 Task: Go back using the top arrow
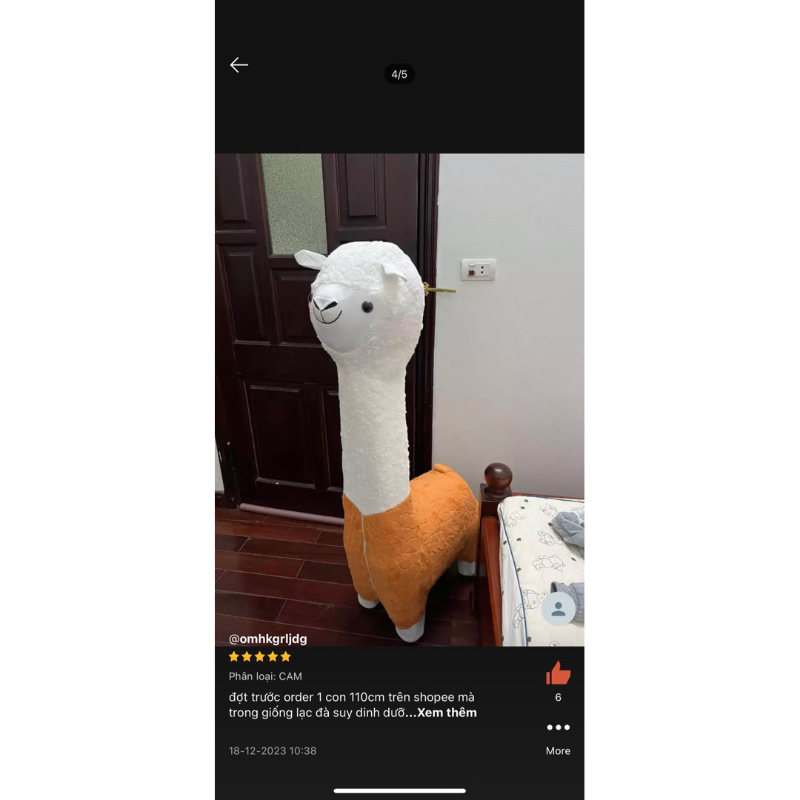click(x=238, y=65)
